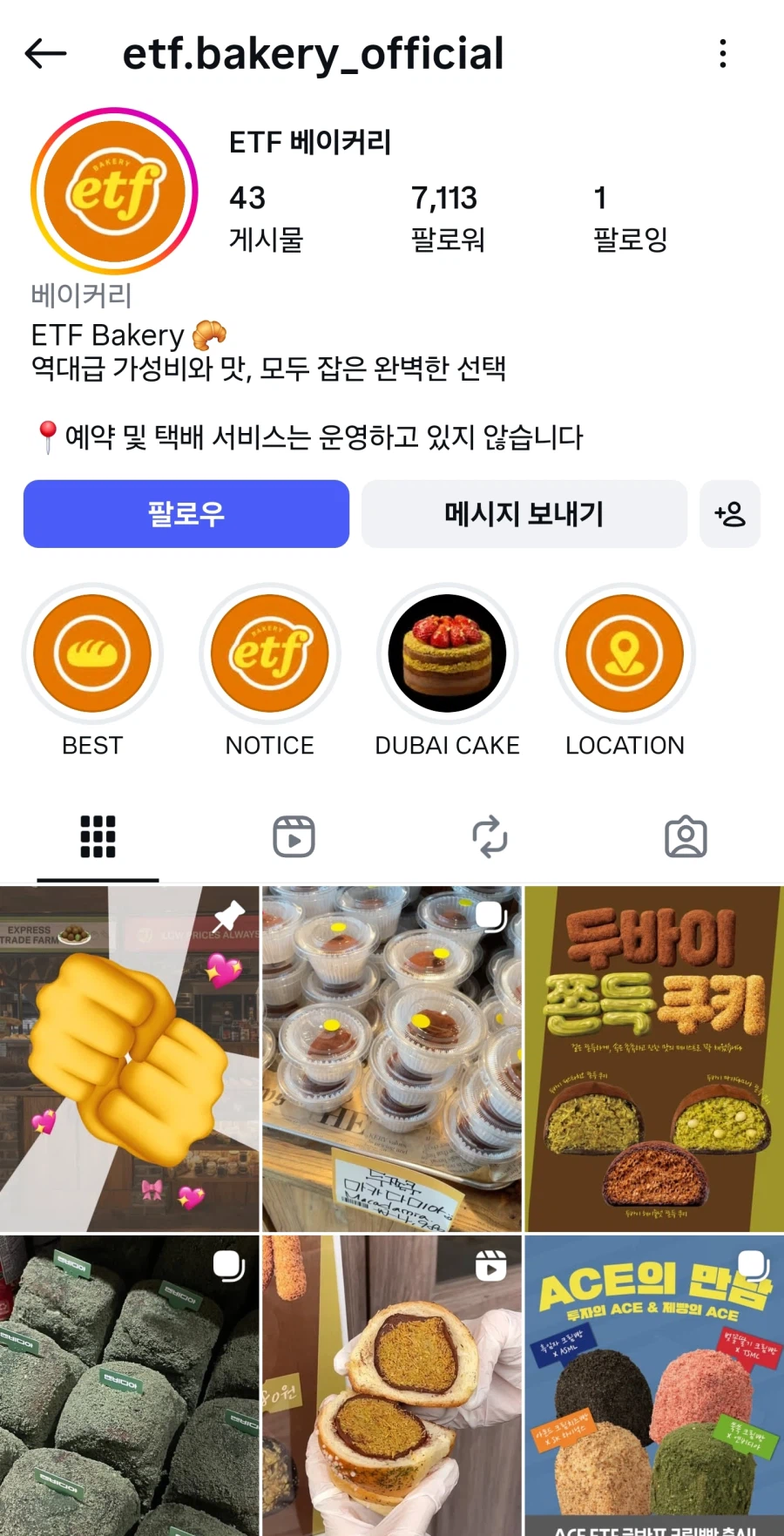Tap the 팔로우 follow button
The width and height of the screenshot is (784, 1536).
pyautogui.click(x=186, y=514)
